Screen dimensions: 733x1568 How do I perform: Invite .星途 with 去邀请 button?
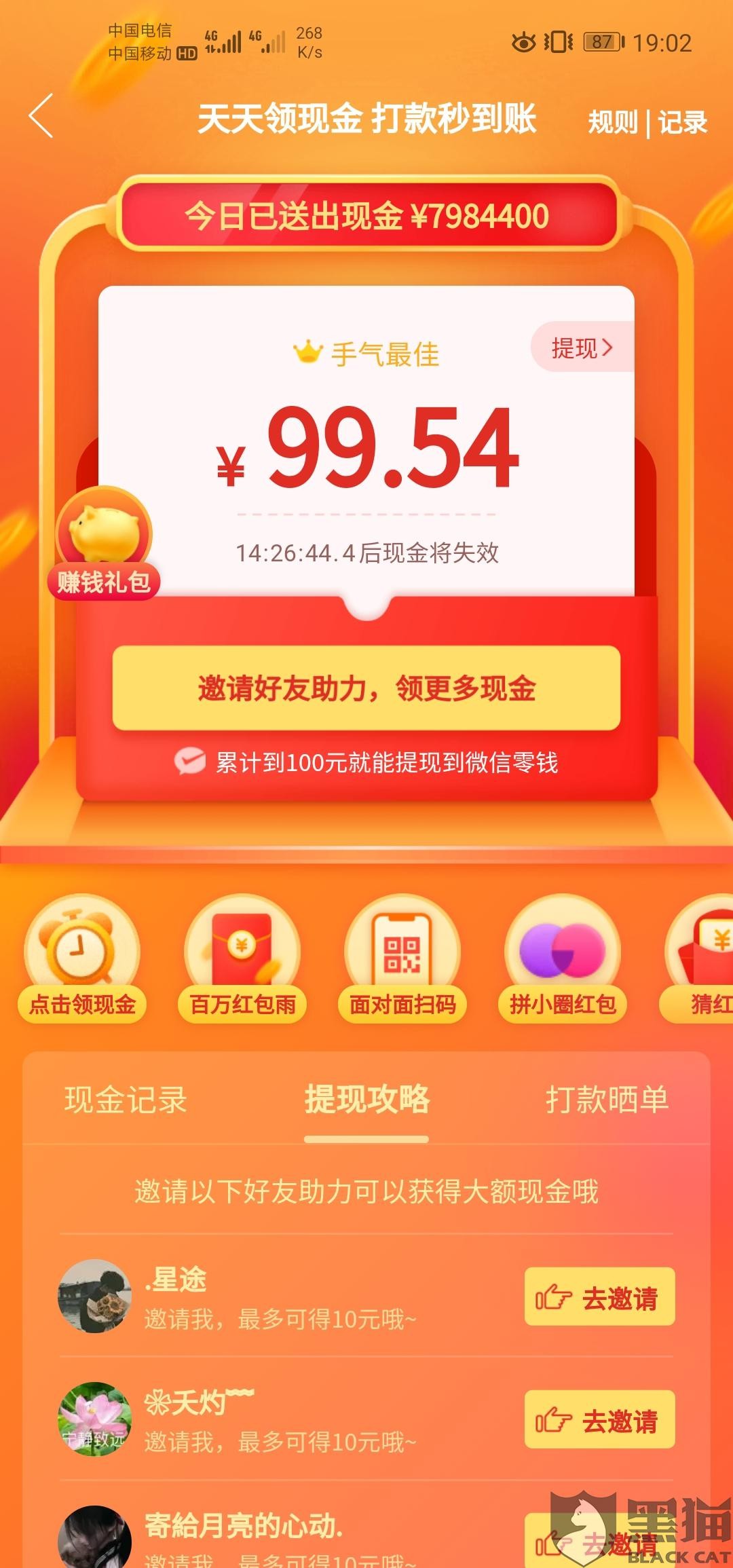pos(599,1296)
